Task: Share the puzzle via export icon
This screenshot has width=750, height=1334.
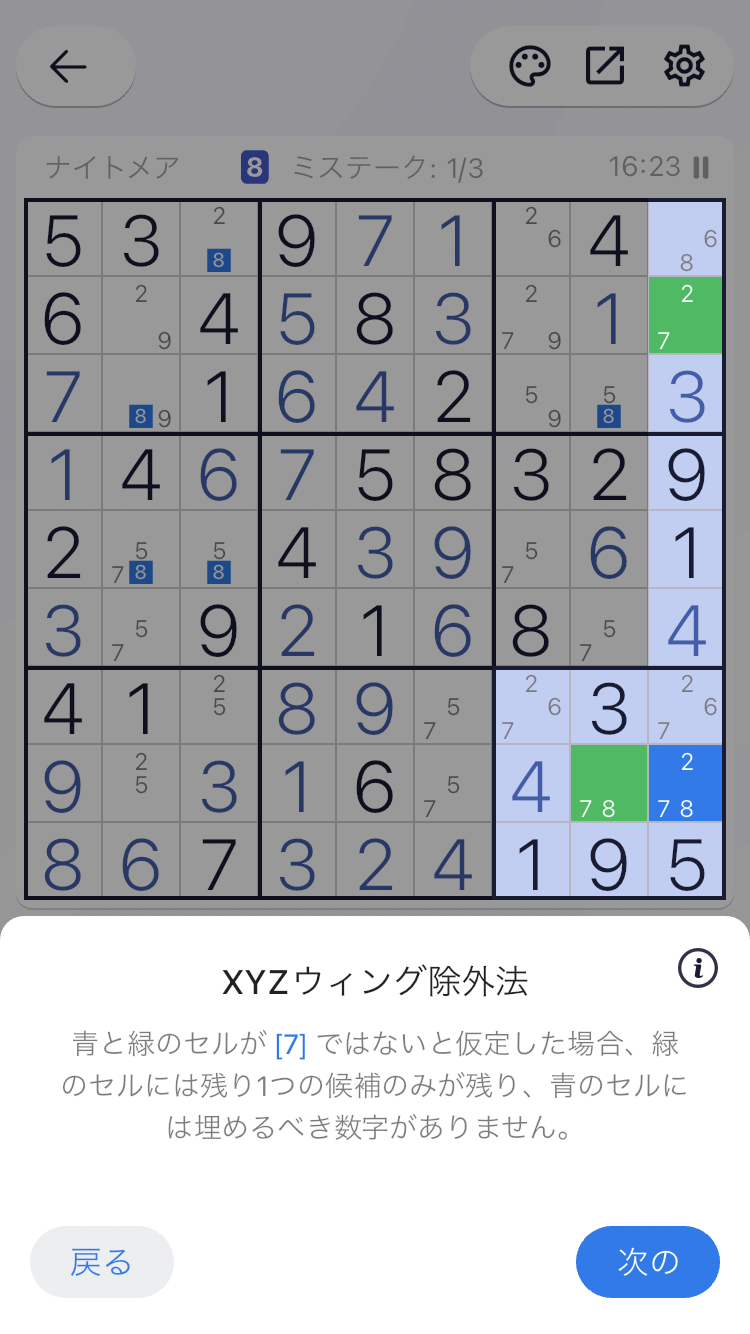Action: tap(605, 66)
